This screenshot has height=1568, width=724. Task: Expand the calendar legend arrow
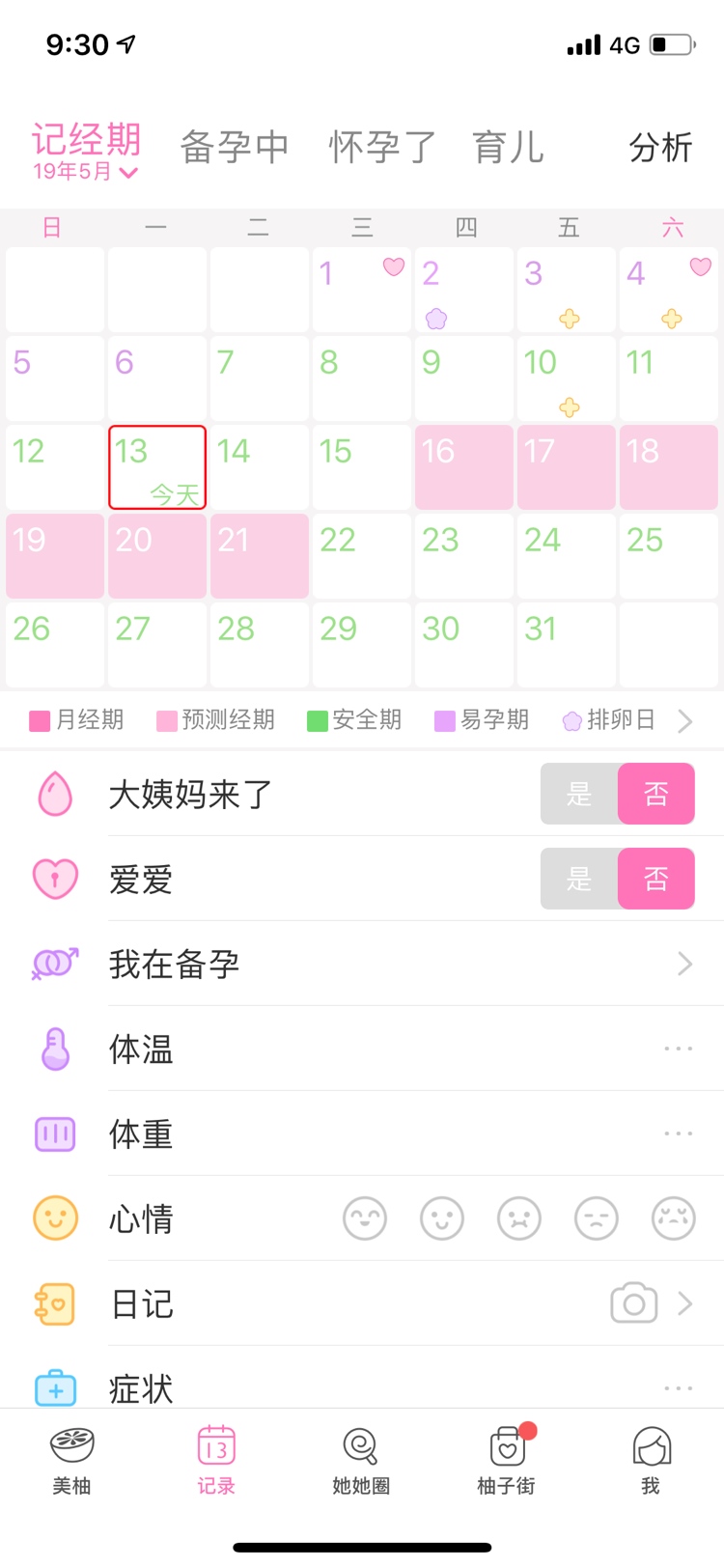[x=684, y=721]
